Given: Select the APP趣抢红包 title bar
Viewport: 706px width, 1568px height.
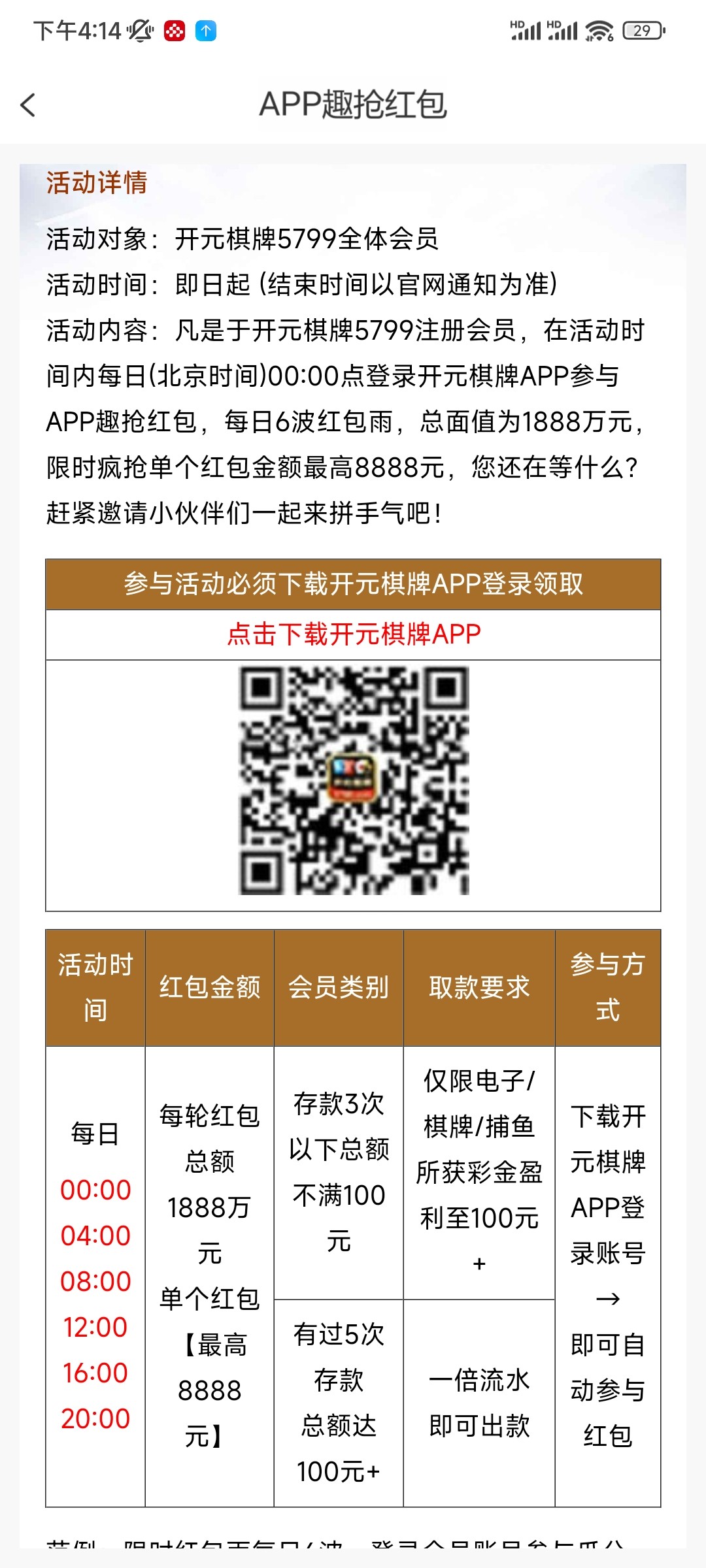Looking at the screenshot, I should pos(353,105).
